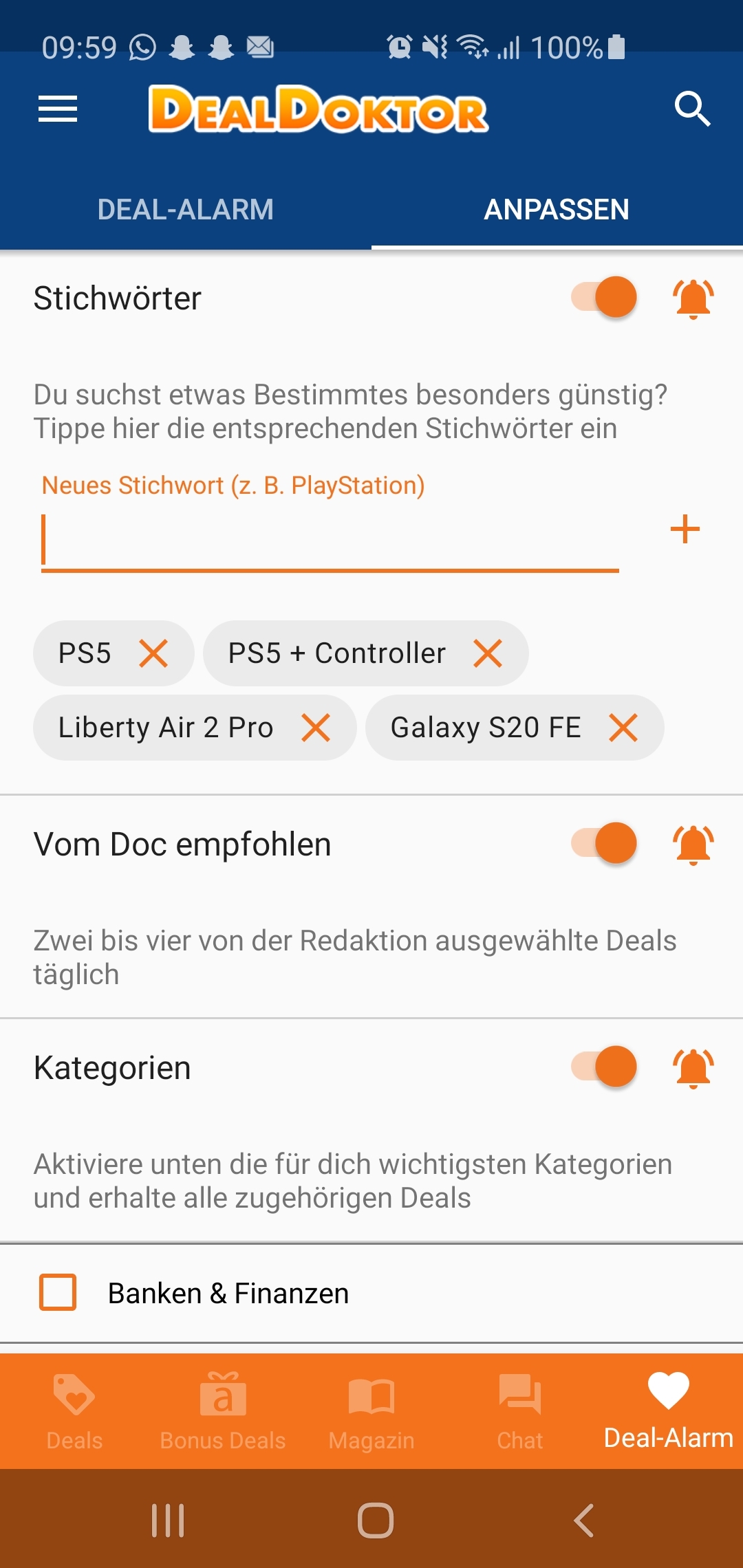Remove the PS5 keyword chip
743x1568 pixels.
153,653
